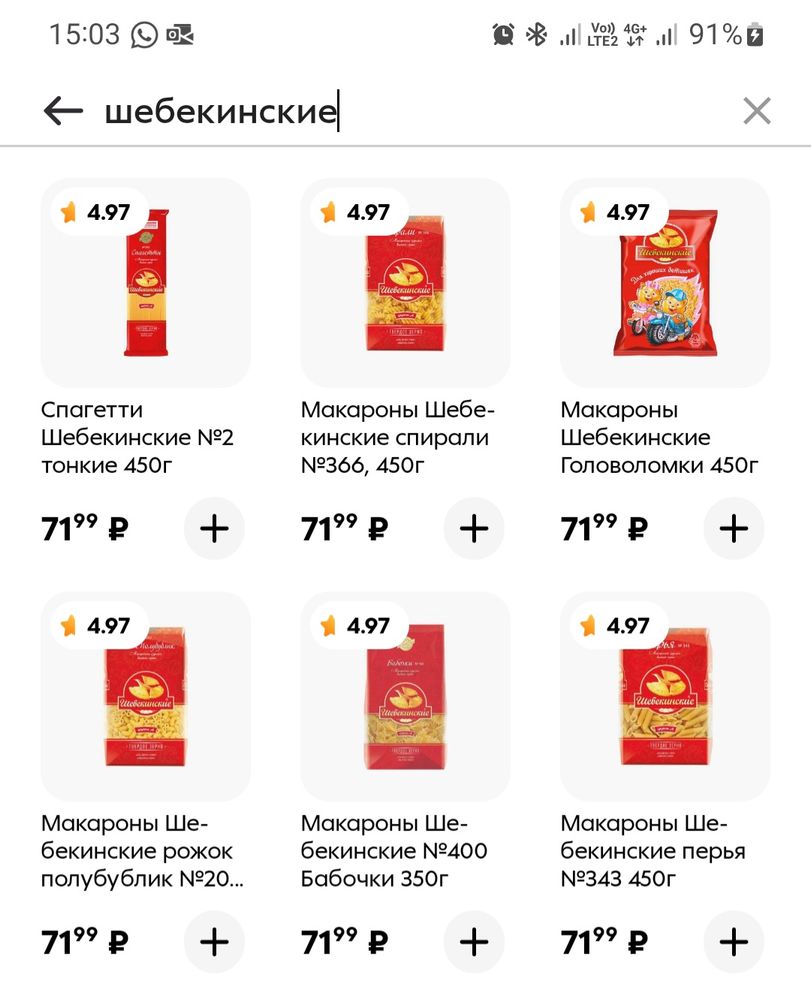Viewport: 811px width, 1000px height.
Task: Tap the star rating on Макароны спирали №366
Action: (x=356, y=211)
